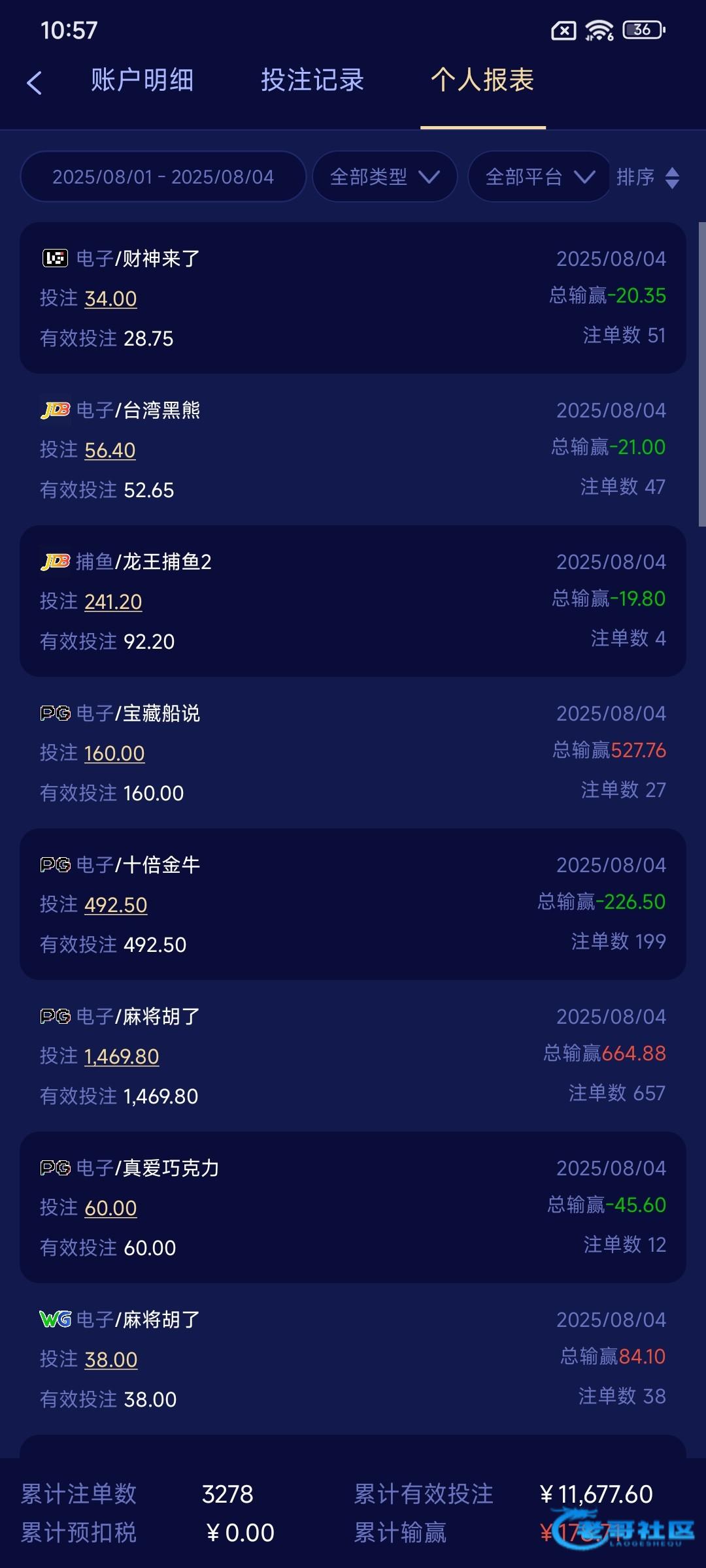This screenshot has height=1568, width=706.
Task: Switch to the 投注记录 tab
Action: click(312, 80)
